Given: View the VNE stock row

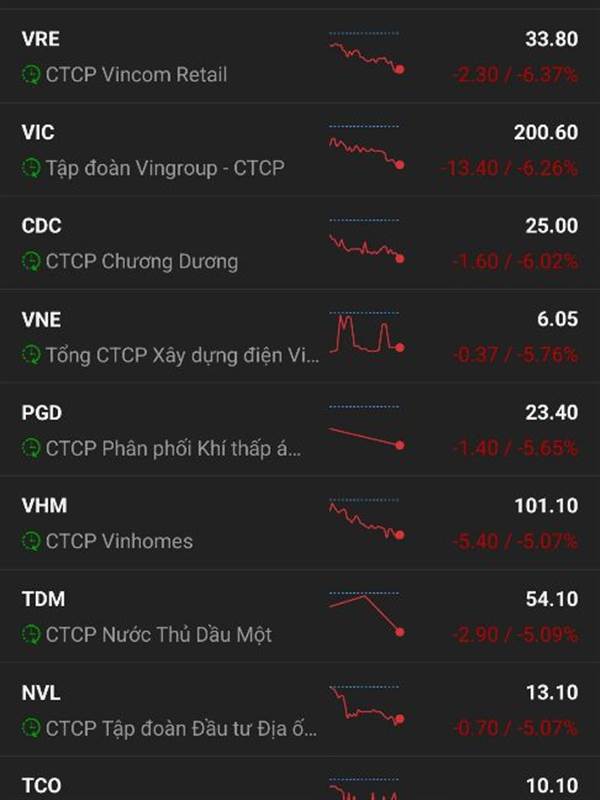Looking at the screenshot, I should pyautogui.click(x=300, y=336).
